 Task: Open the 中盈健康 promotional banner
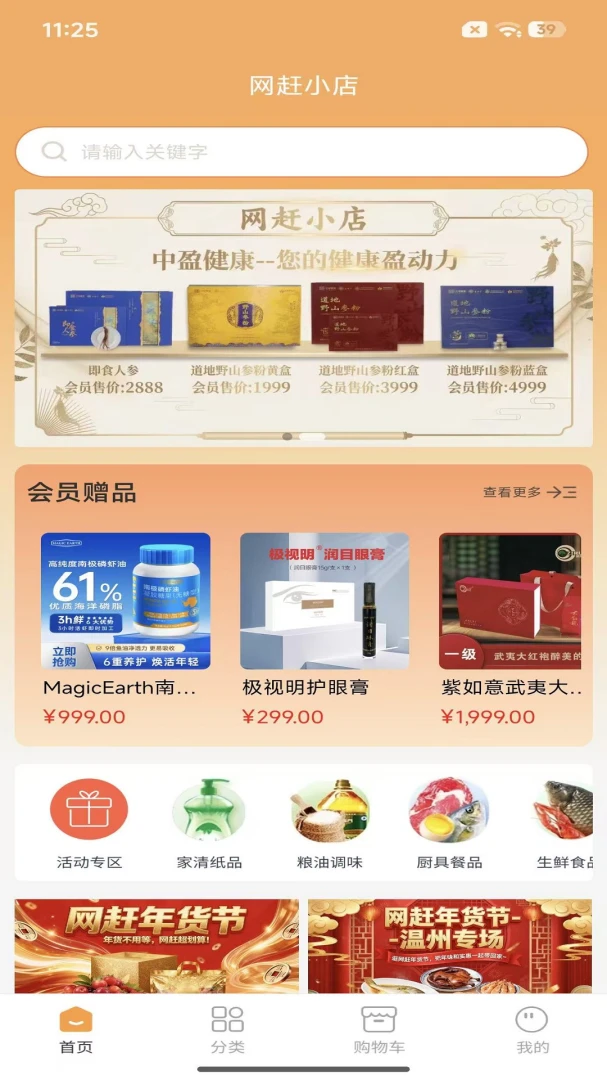(x=303, y=318)
